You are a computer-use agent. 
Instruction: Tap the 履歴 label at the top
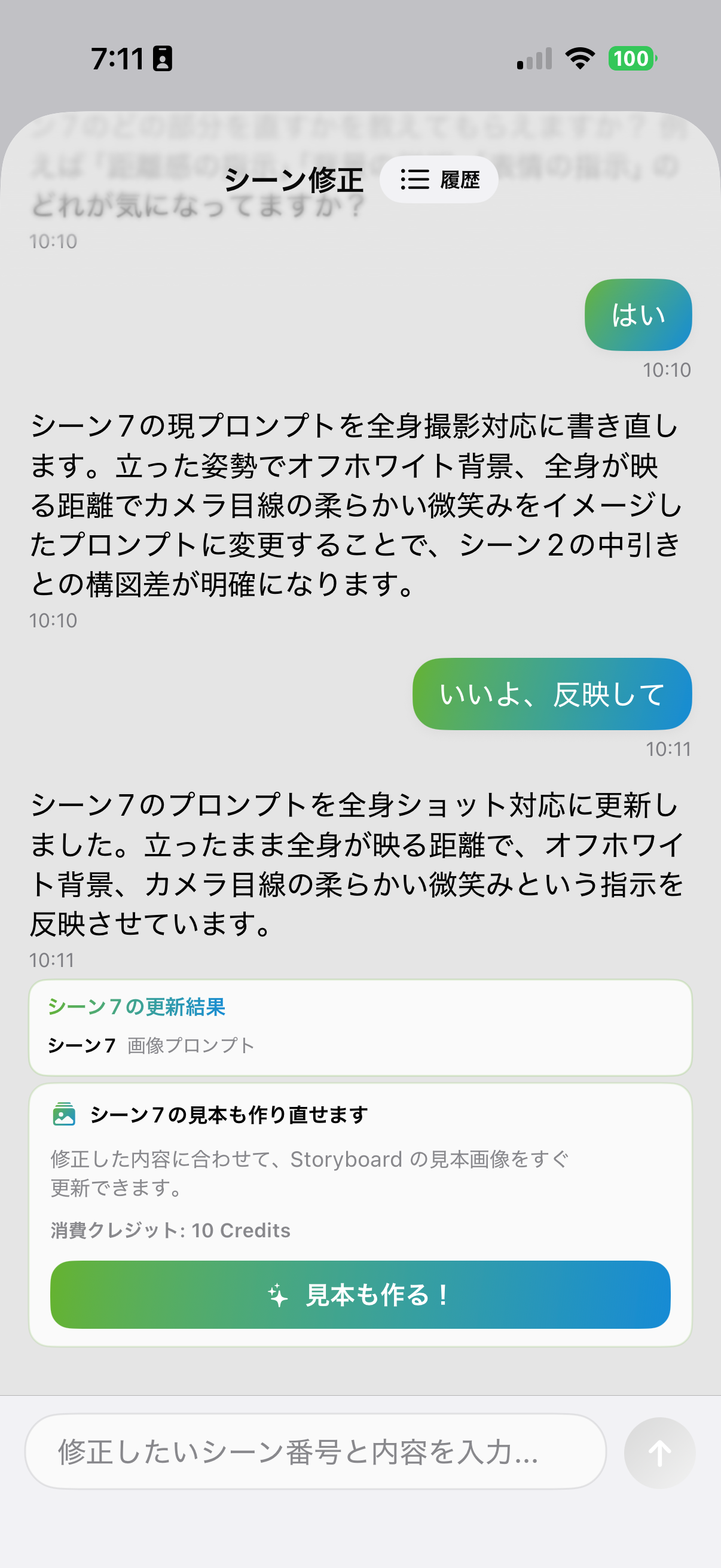pos(460,179)
